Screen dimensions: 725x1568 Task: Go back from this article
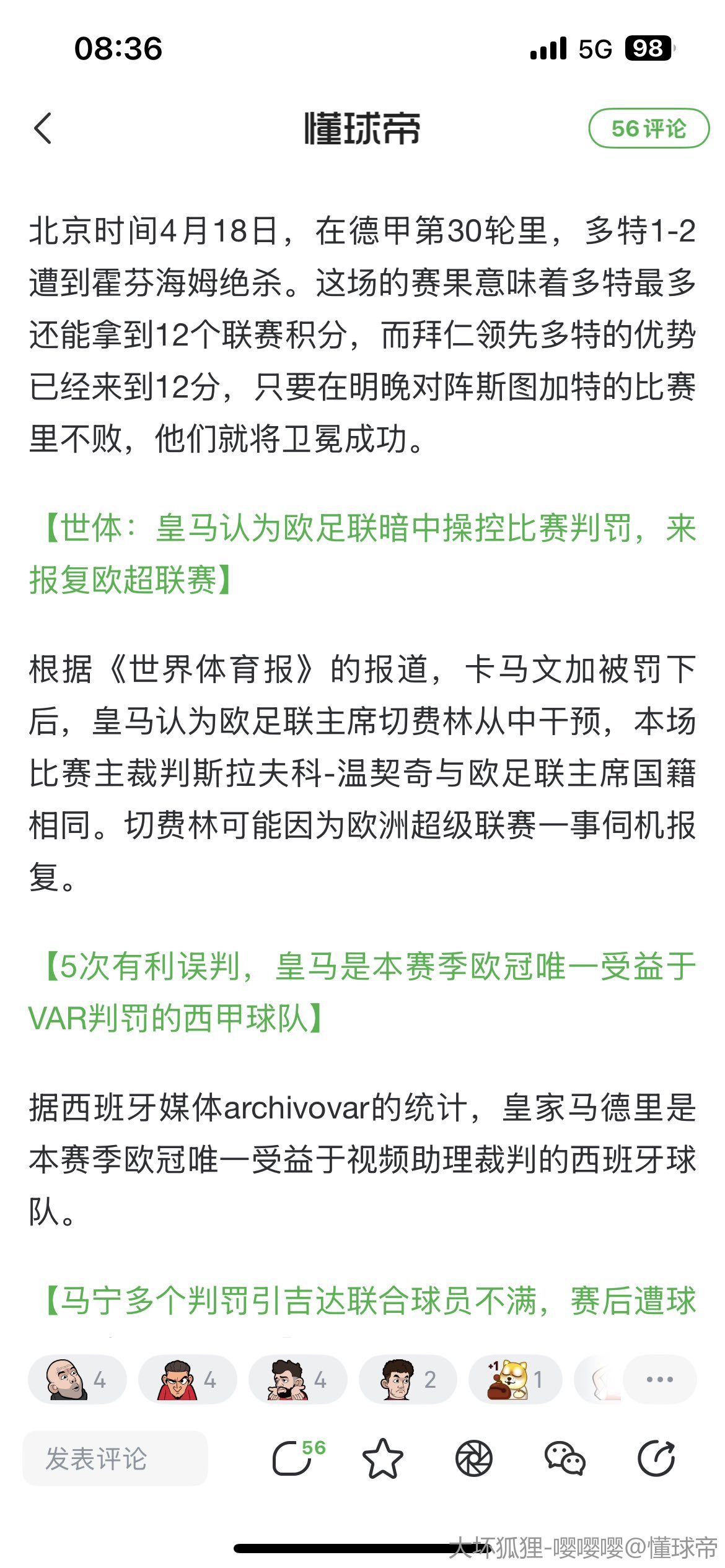tap(43, 128)
